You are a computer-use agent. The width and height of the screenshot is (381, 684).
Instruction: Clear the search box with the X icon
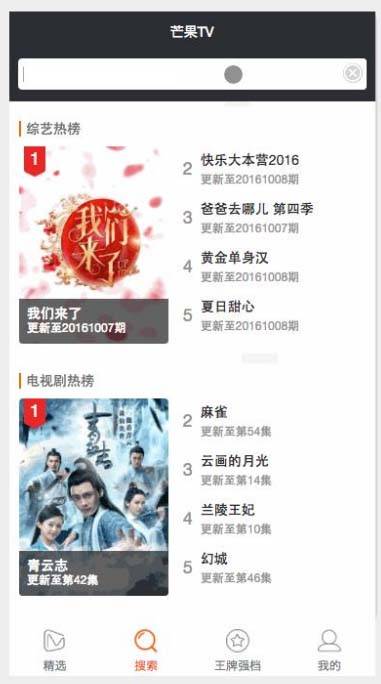pyautogui.click(x=353, y=73)
